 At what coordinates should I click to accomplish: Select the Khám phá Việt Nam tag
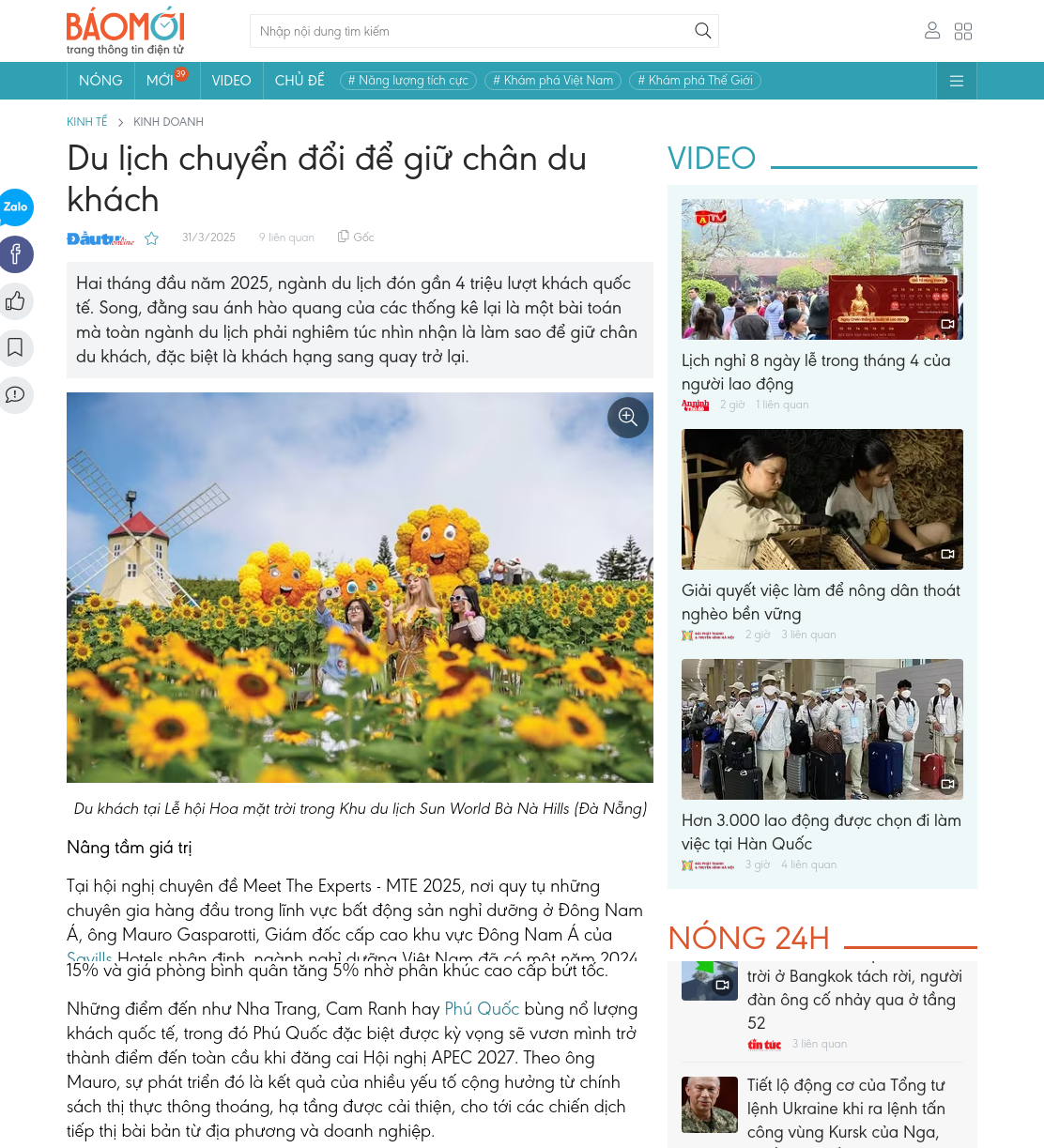pos(553,81)
